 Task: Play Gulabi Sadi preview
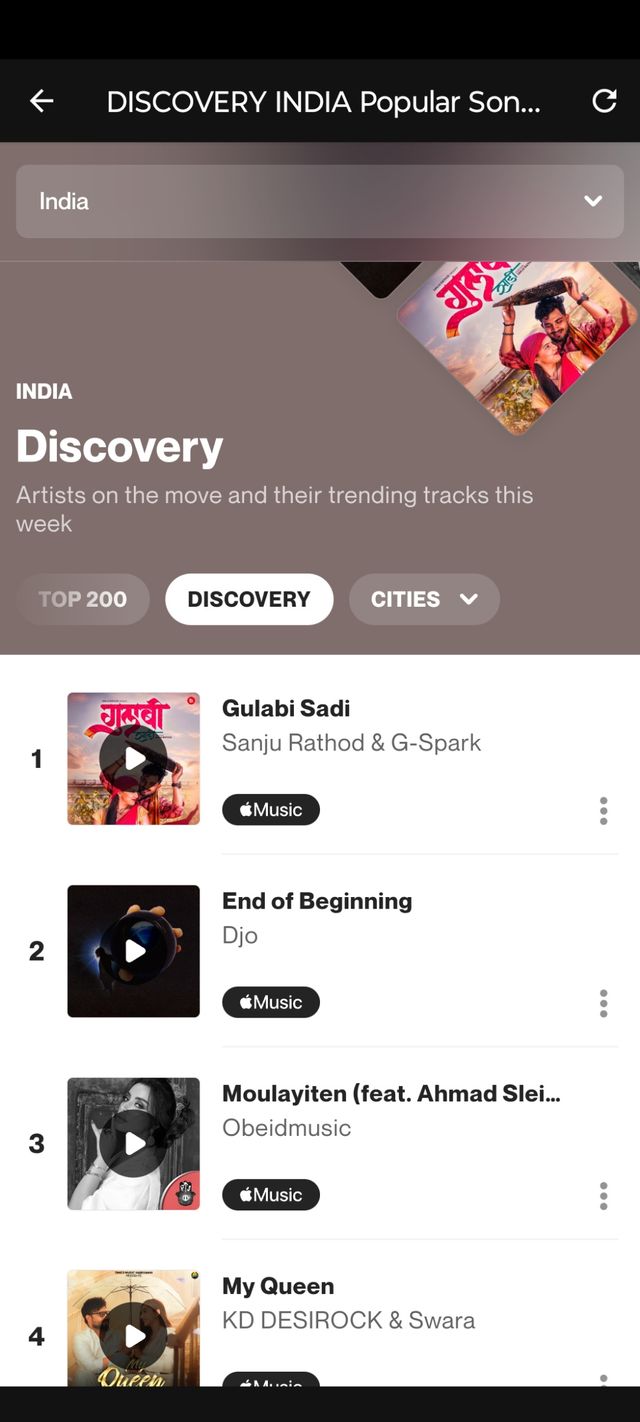point(134,759)
